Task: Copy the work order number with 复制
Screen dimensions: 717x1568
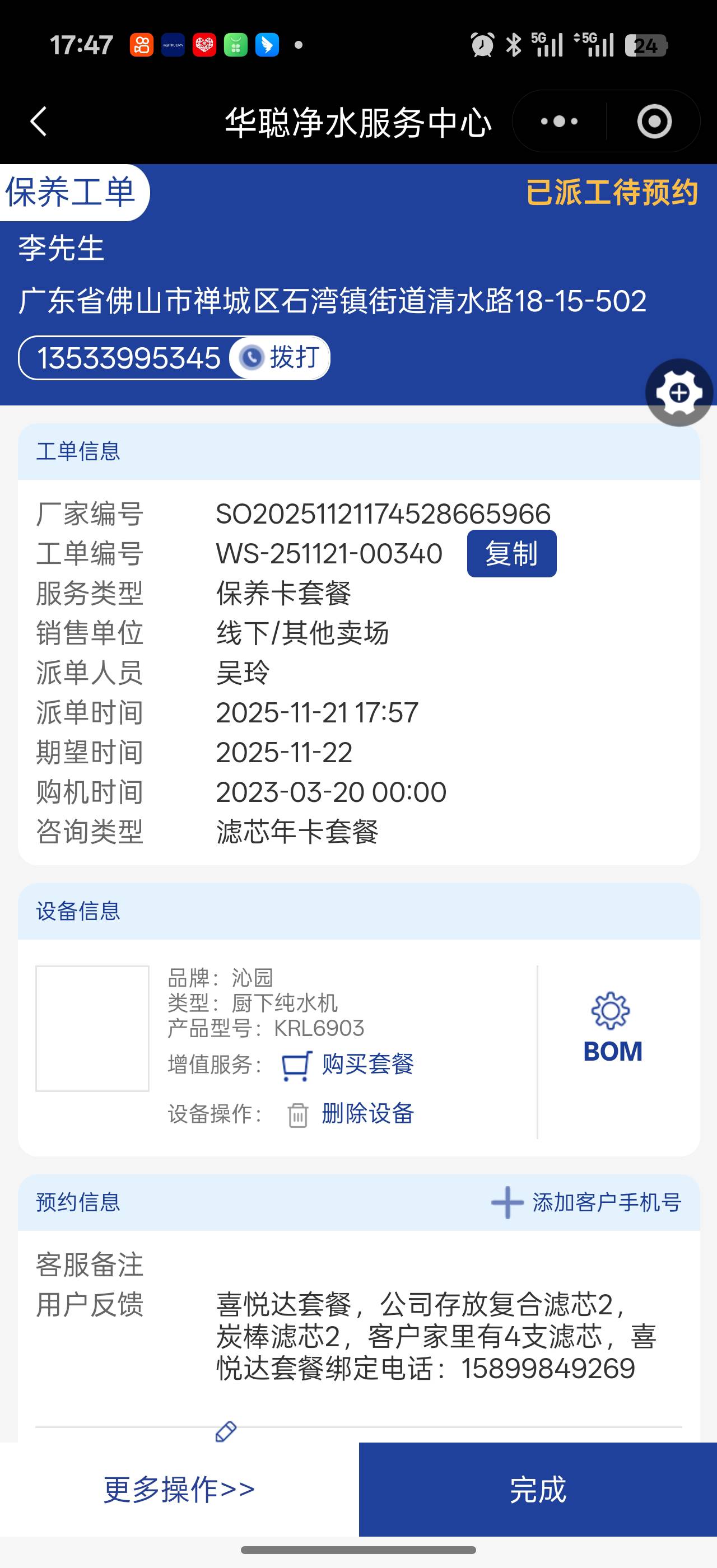Action: click(x=511, y=553)
